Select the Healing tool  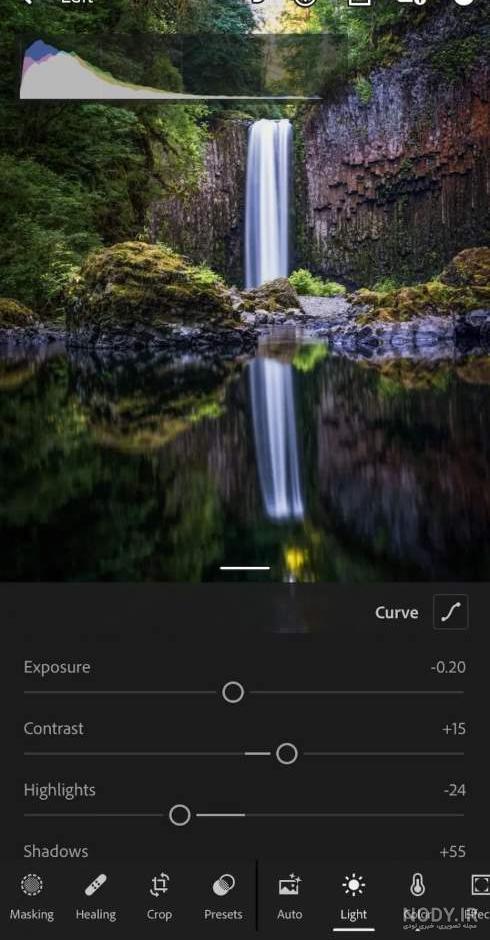(x=95, y=897)
